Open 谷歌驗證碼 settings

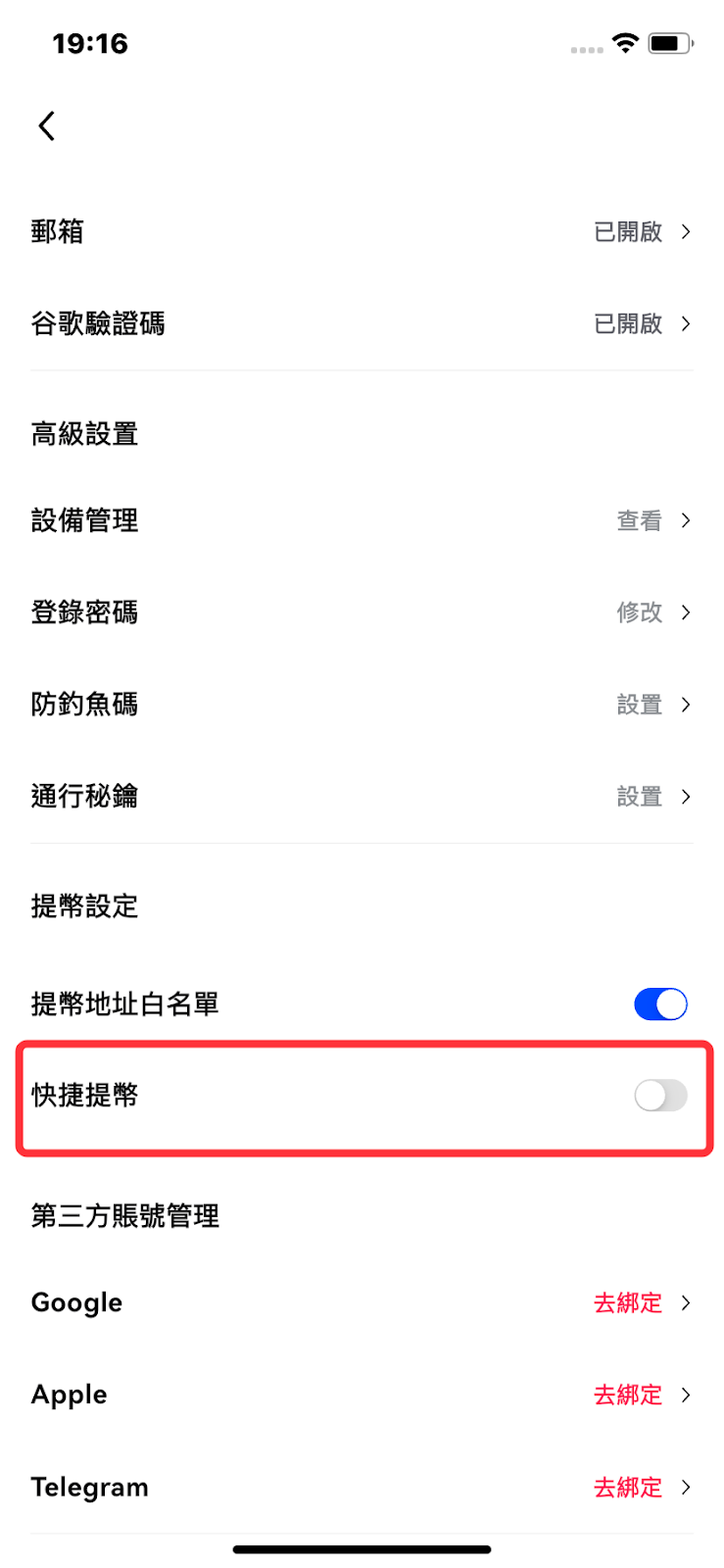pos(362,324)
